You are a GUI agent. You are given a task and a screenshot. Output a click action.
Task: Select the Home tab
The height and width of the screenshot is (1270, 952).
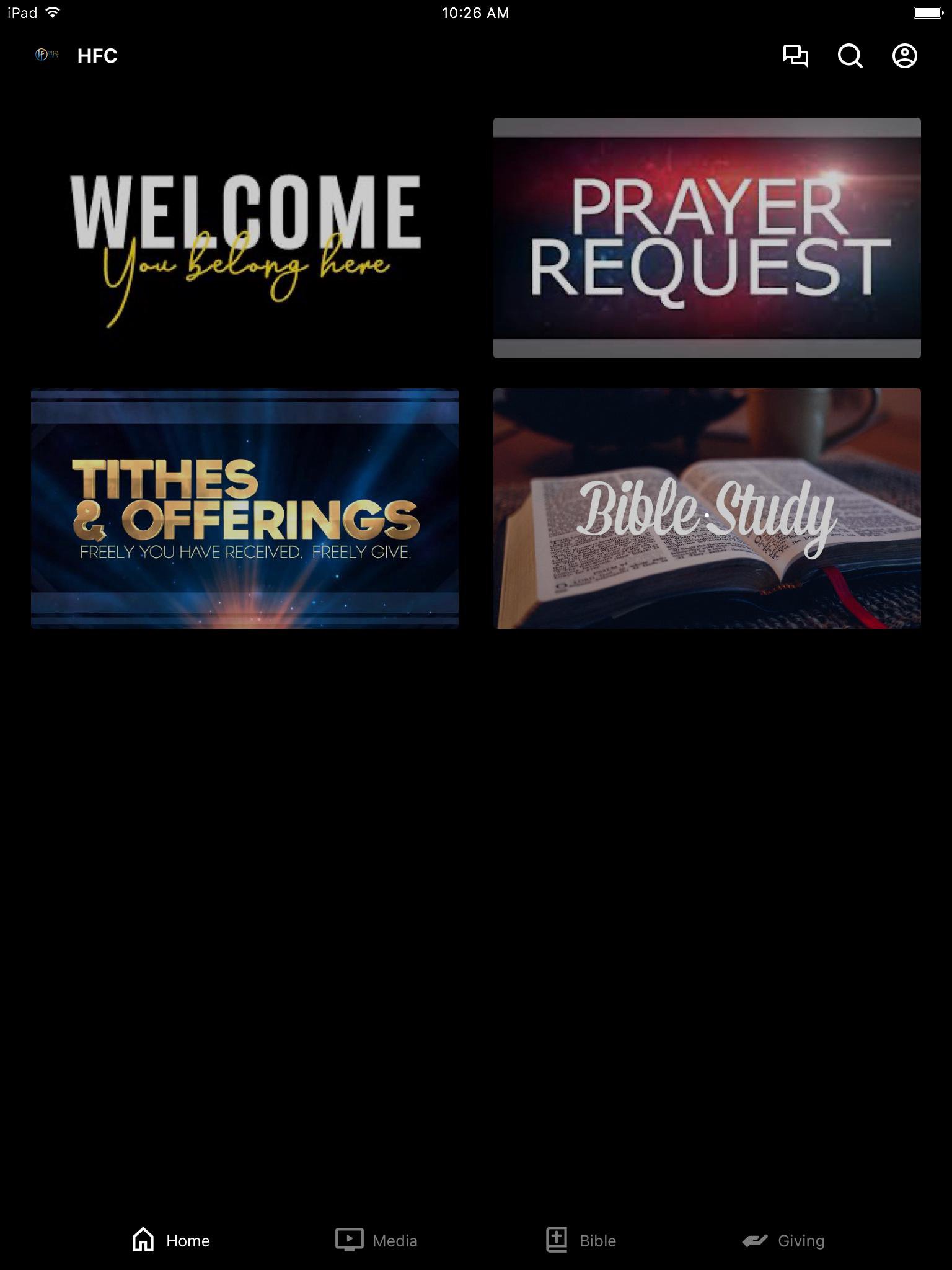(171, 1240)
